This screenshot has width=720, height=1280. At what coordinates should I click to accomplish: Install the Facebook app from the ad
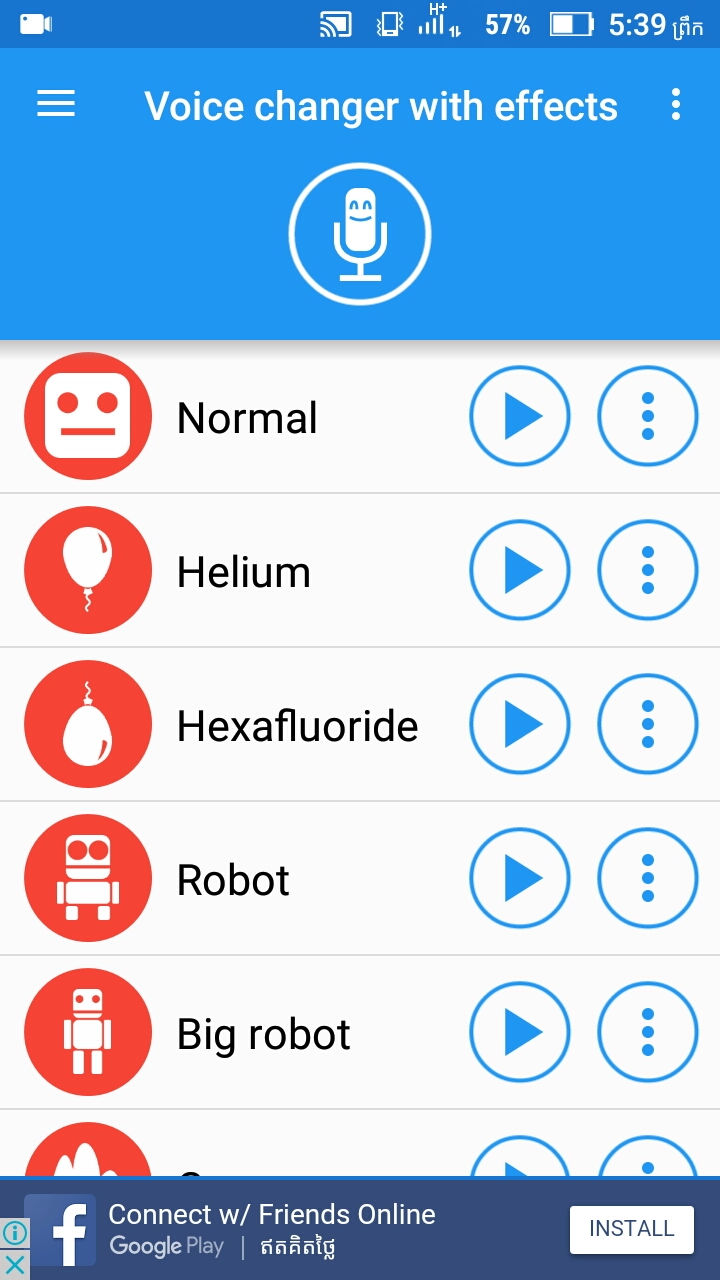point(631,1229)
